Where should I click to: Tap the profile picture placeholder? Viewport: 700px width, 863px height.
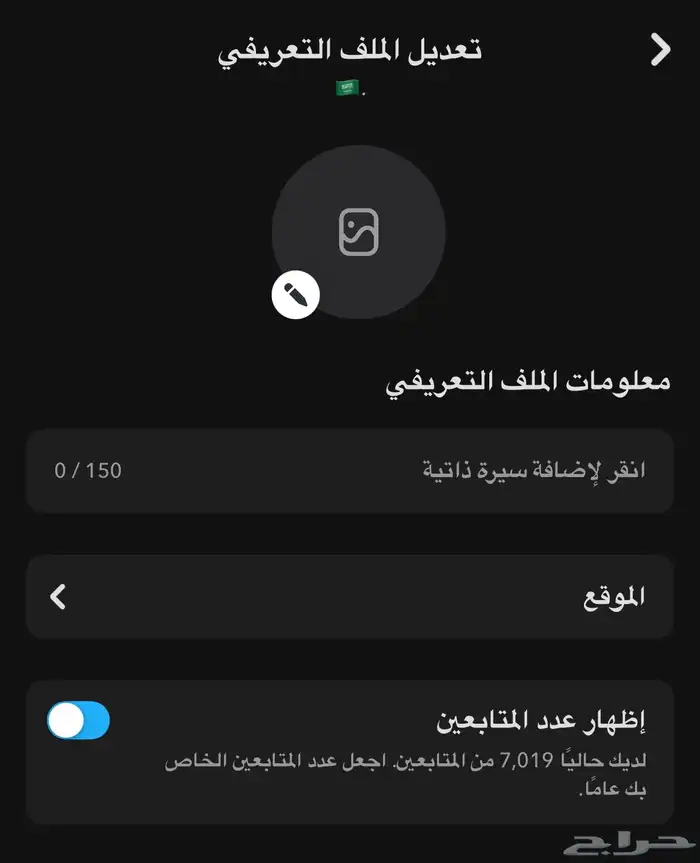click(358, 232)
